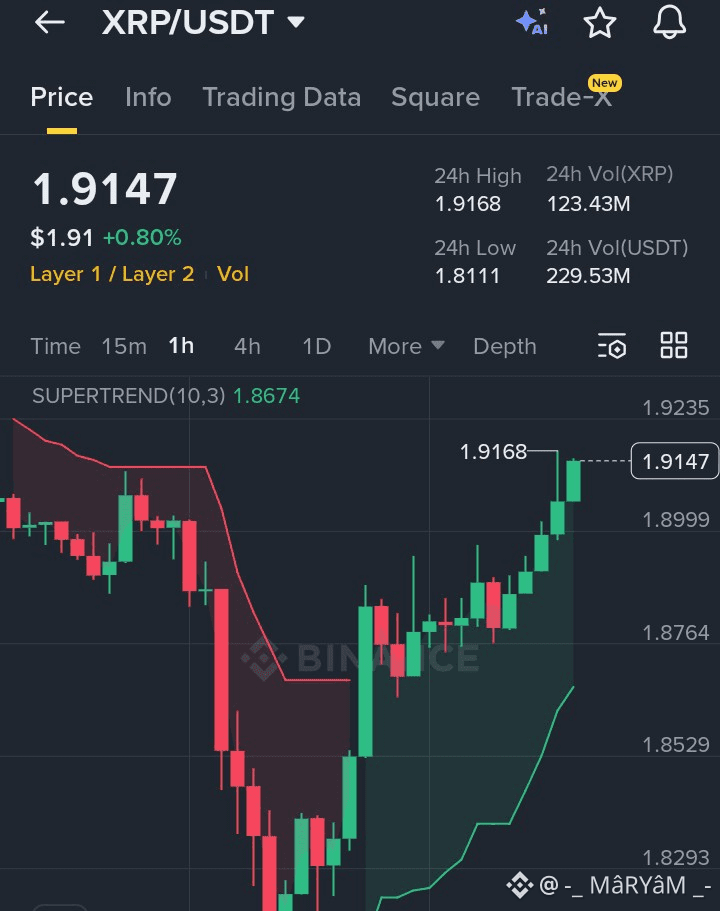Switch to the Info tab

pos(148,97)
